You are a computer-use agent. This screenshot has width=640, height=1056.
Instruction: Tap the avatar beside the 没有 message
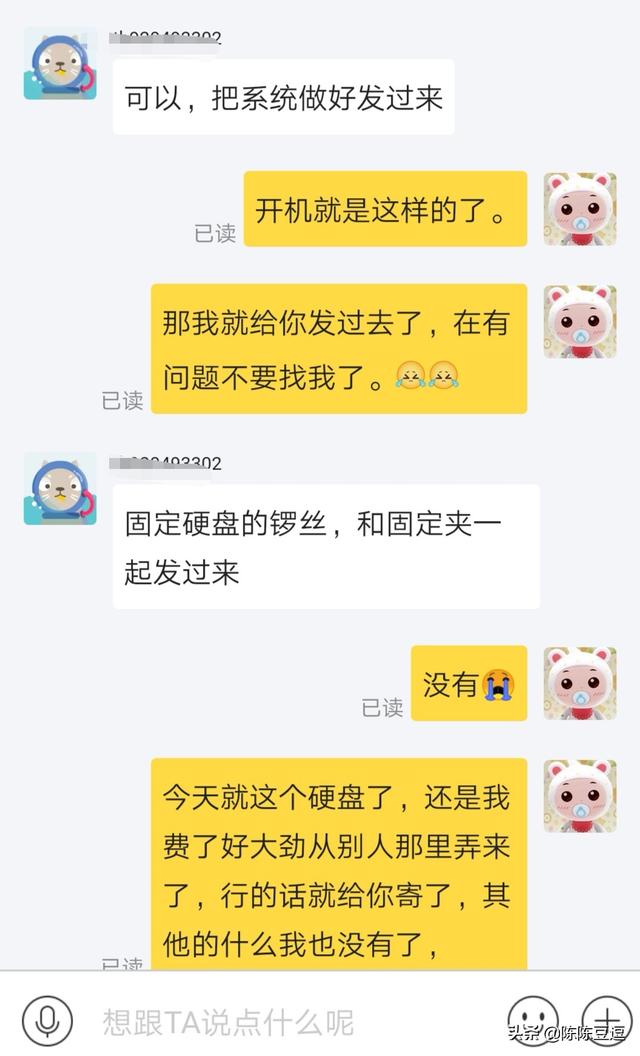[x=579, y=683]
